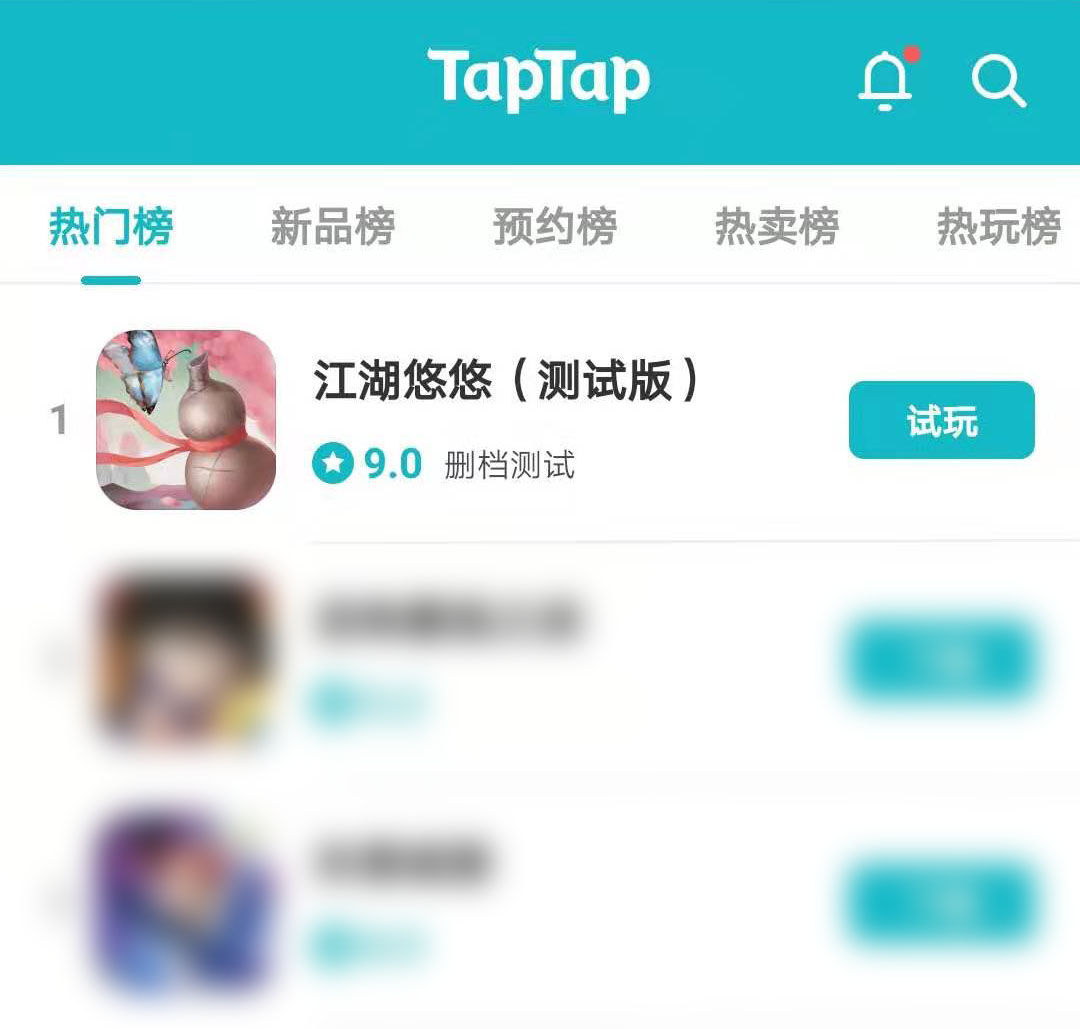Tap 试玩 for 江湖悠悠

click(941, 420)
